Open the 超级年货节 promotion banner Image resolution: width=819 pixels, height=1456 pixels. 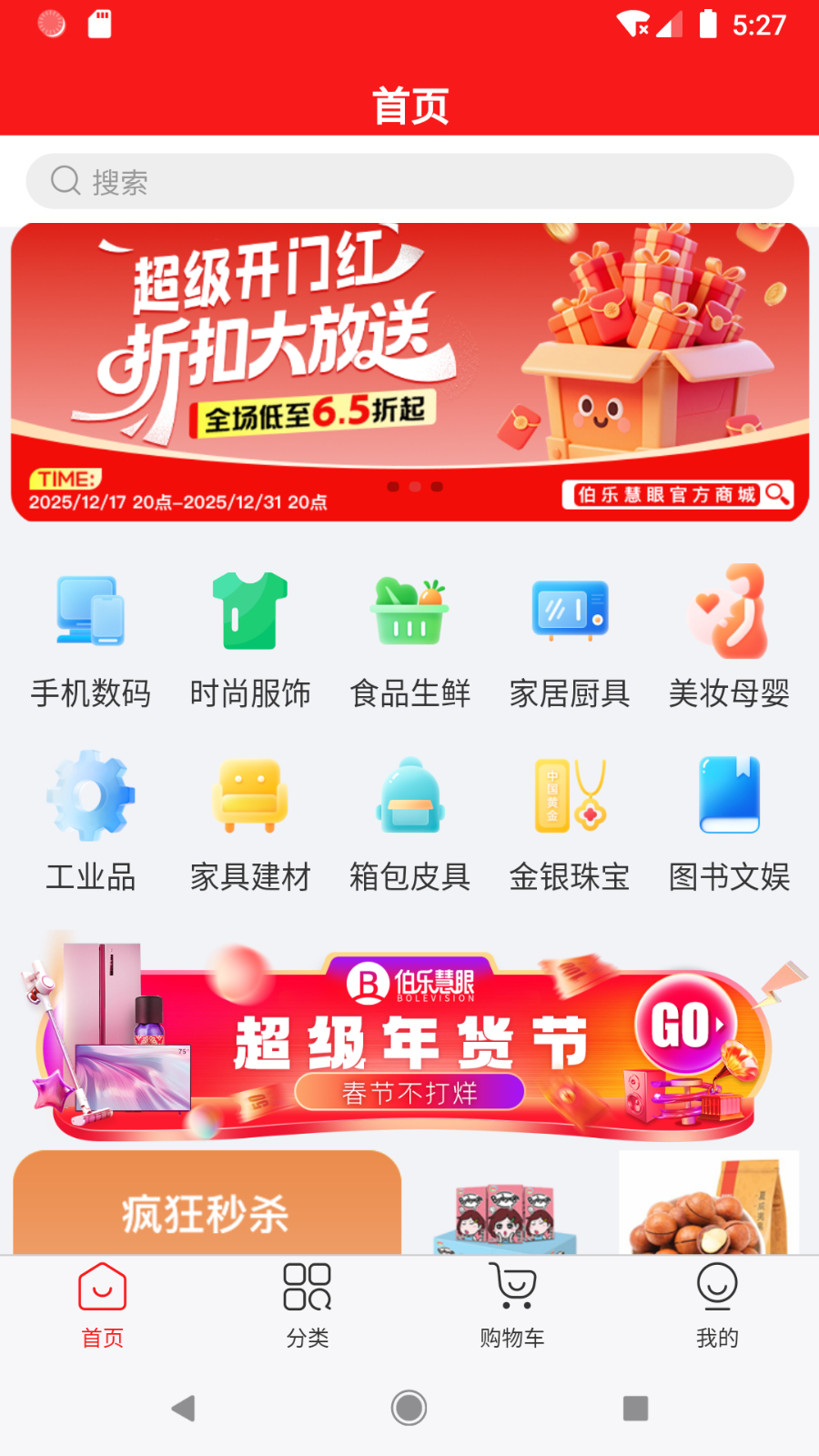pos(409,1046)
